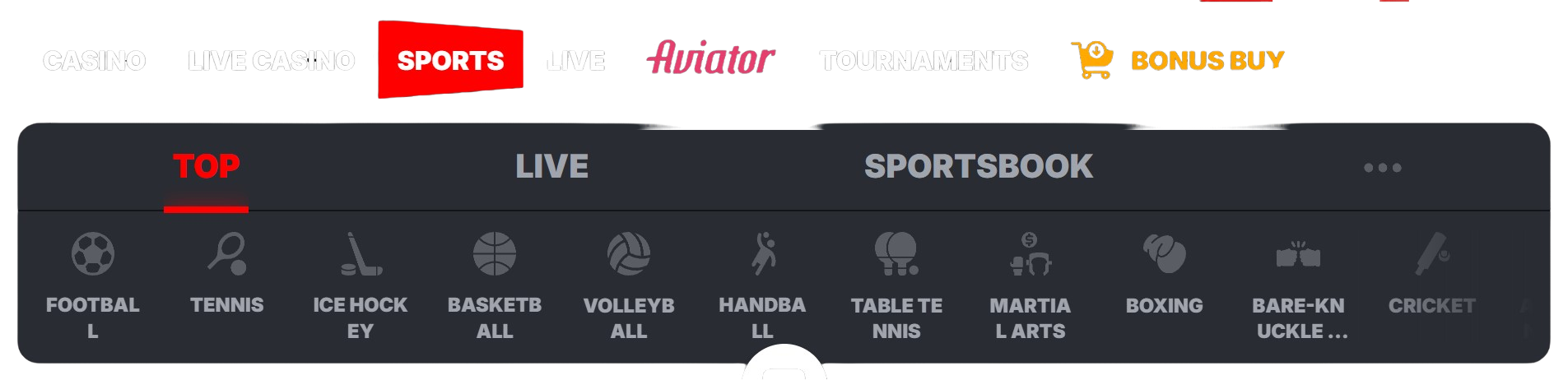Image resolution: width=1568 pixels, height=380 pixels.
Task: Select Cricket sport
Action: point(1431,273)
